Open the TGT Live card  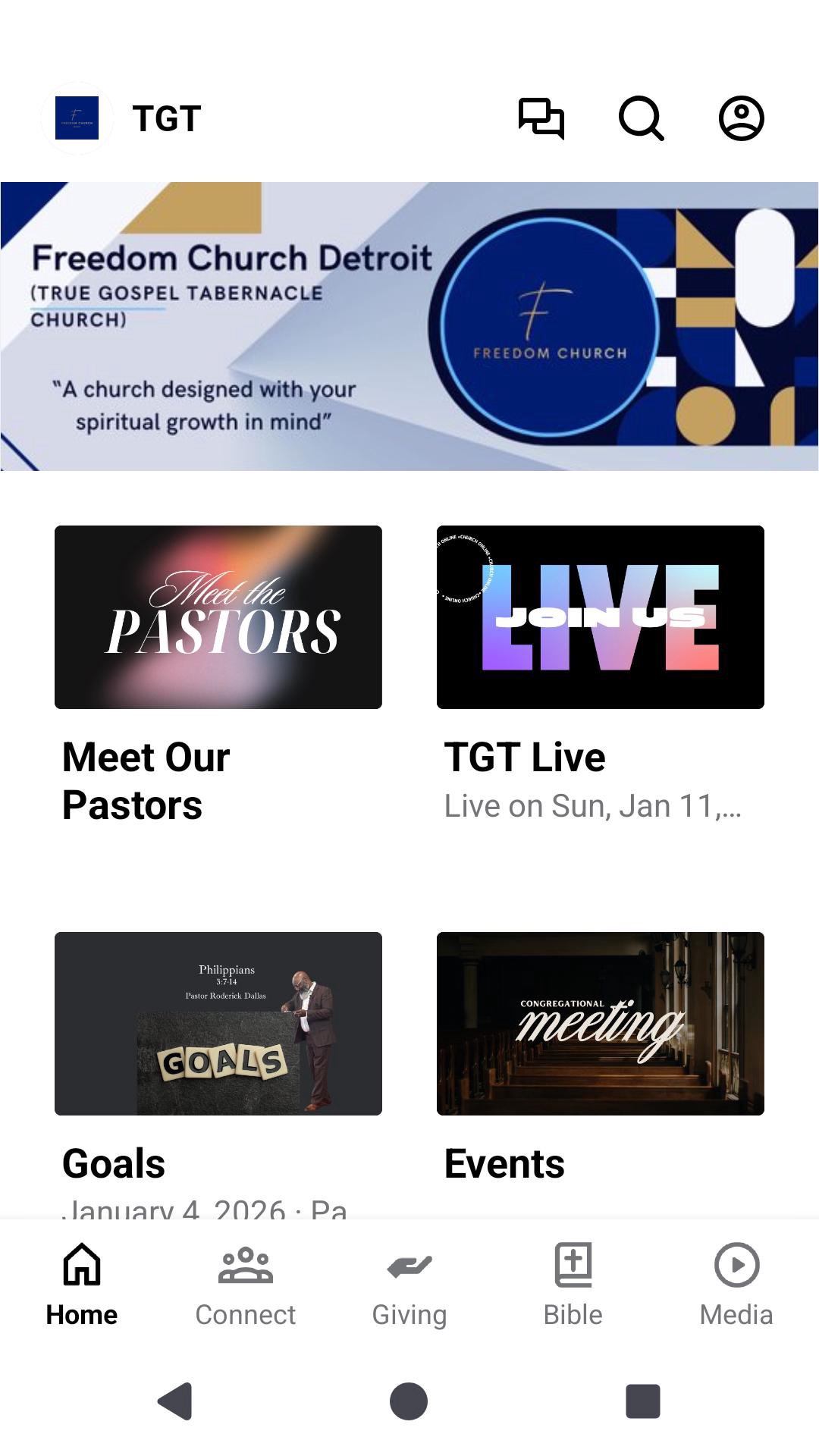(601, 617)
